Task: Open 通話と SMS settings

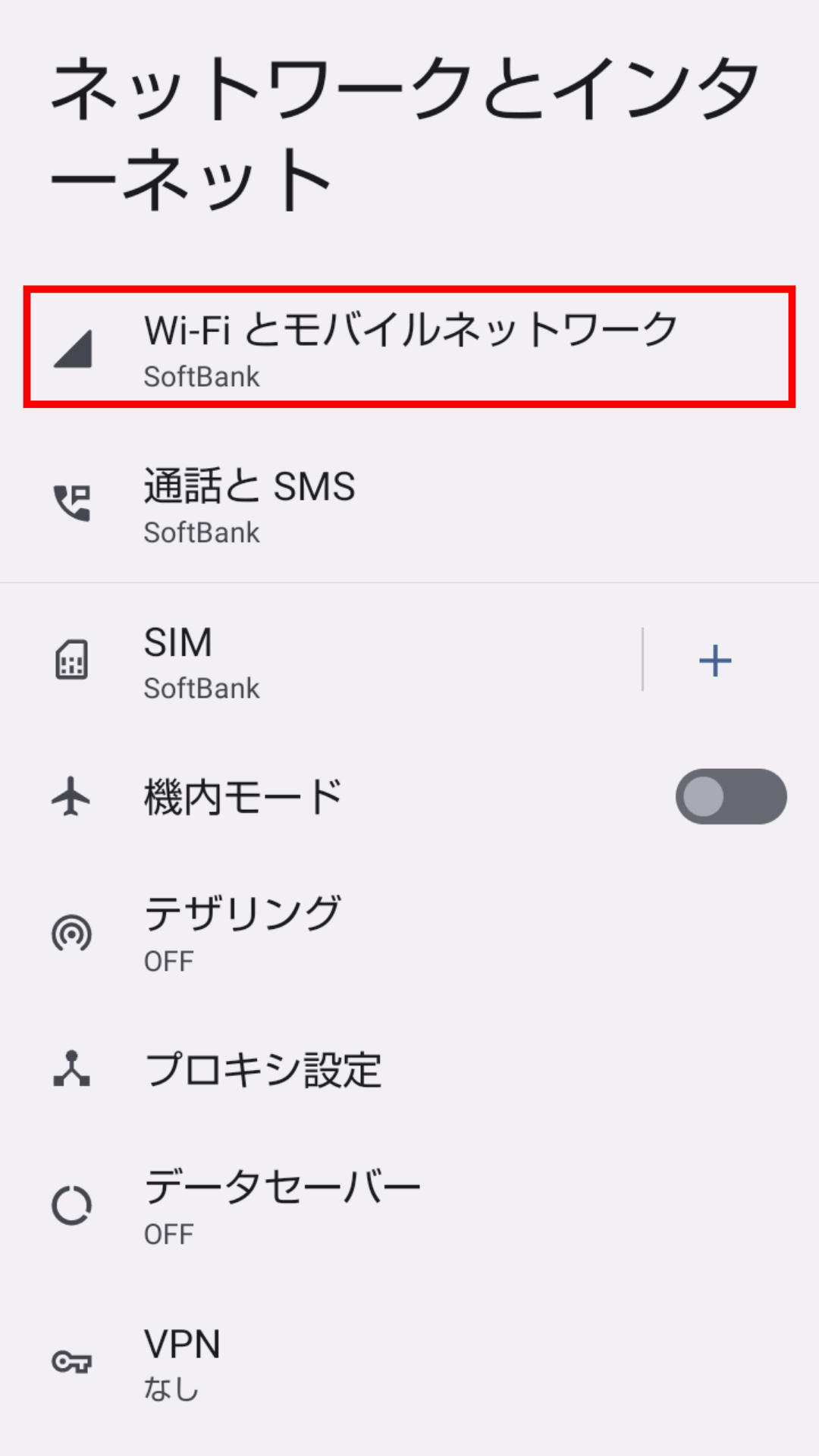Action: 409,504
